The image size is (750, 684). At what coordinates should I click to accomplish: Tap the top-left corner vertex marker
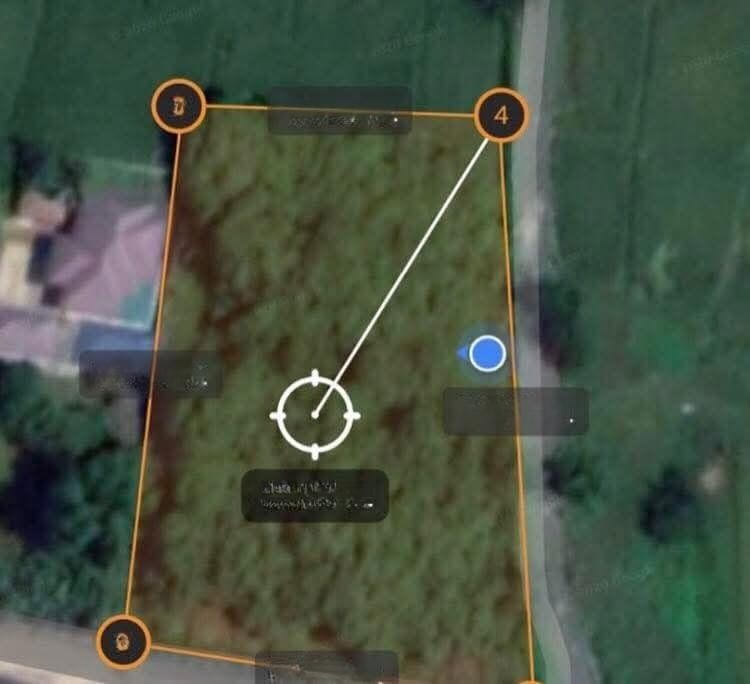click(x=179, y=106)
